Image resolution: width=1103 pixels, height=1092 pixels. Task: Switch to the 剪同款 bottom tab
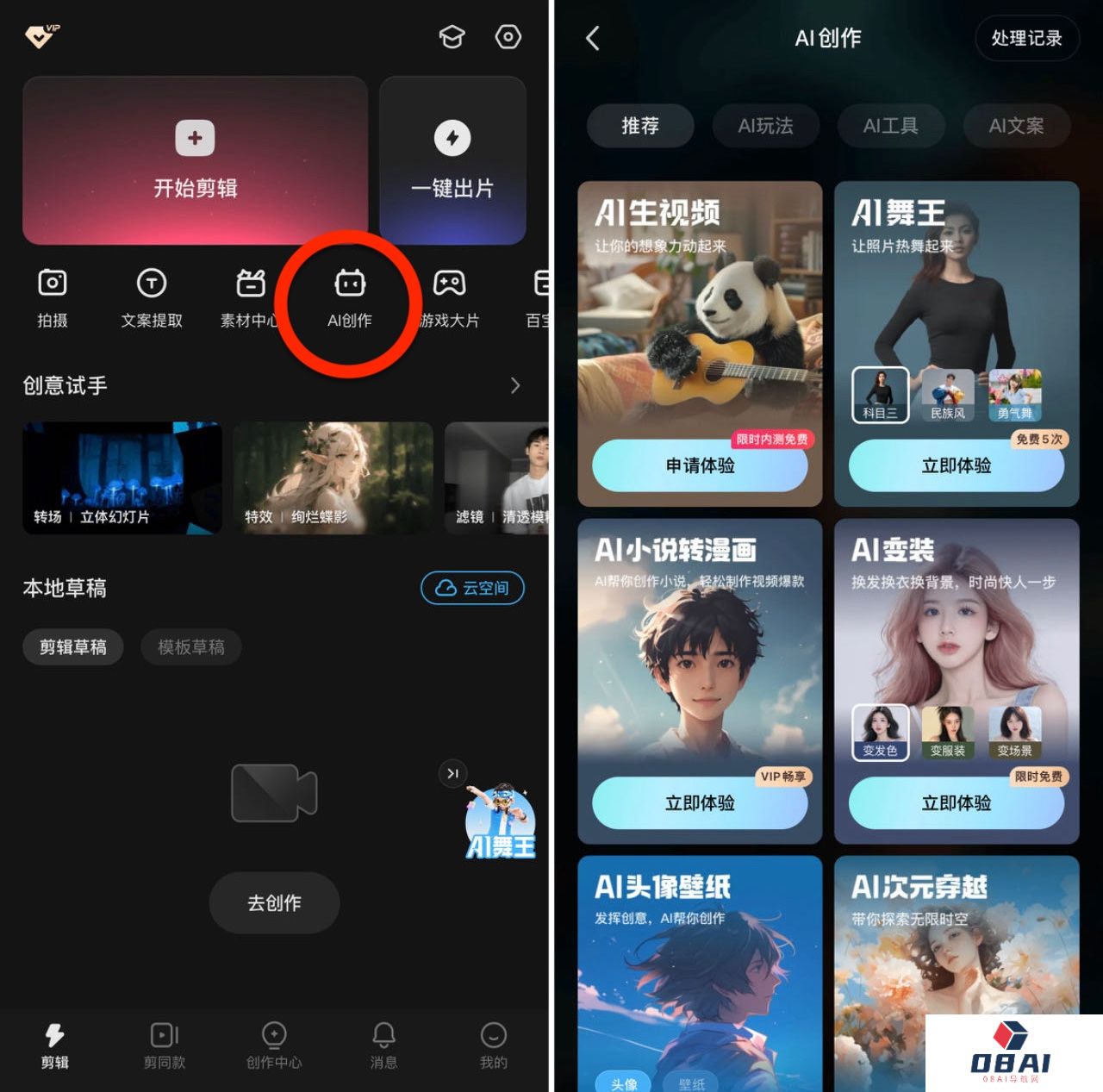pyautogui.click(x=164, y=1045)
